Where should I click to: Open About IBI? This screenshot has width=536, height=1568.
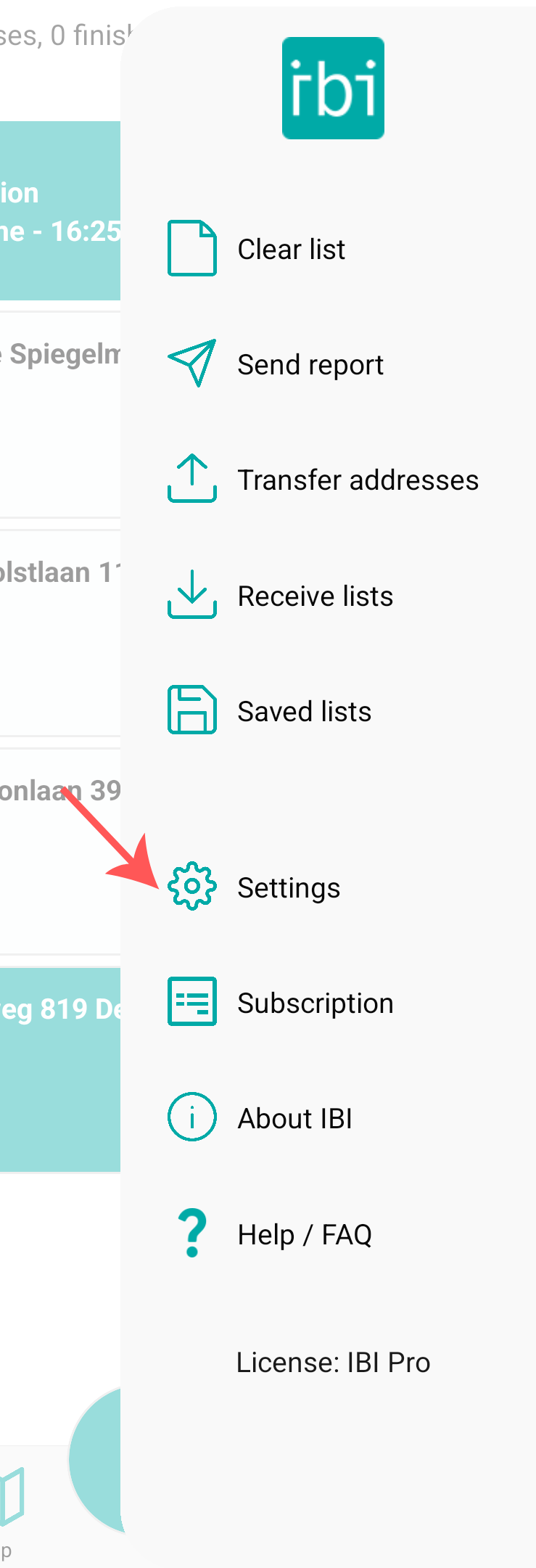tap(294, 1118)
